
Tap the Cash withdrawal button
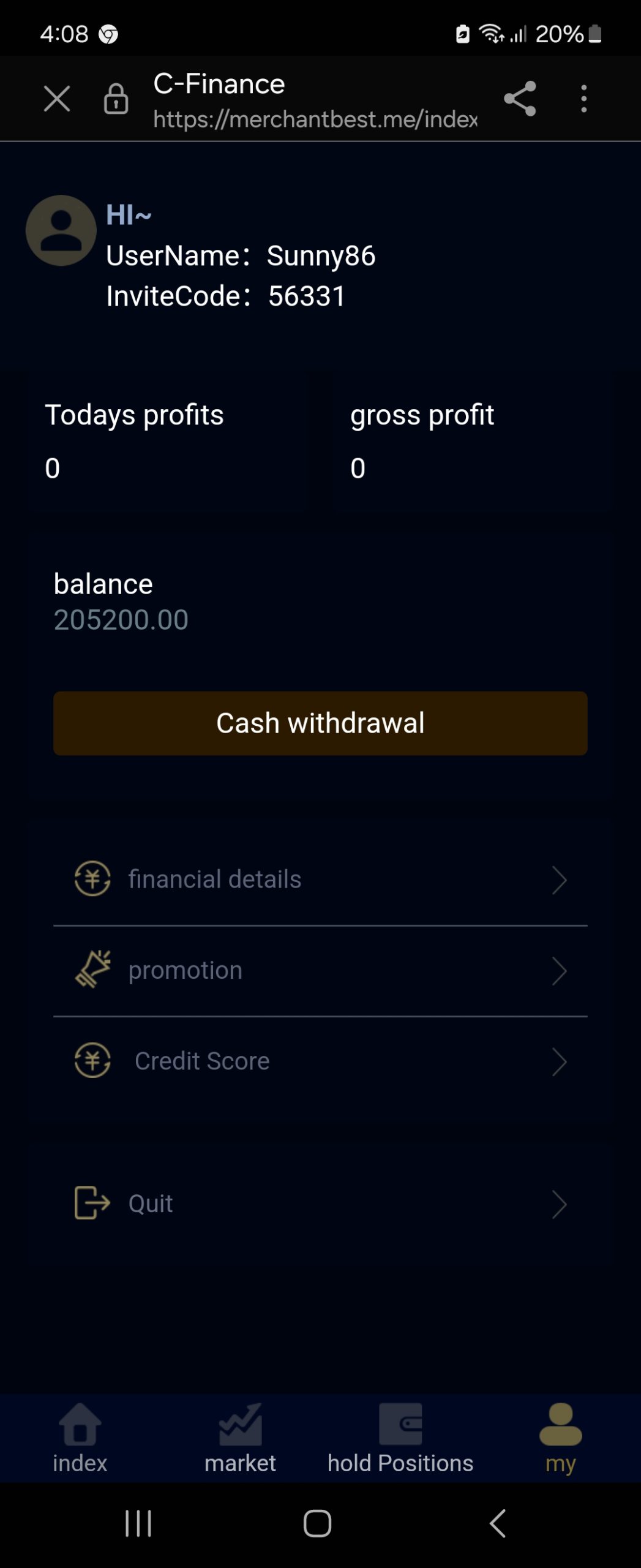(320, 723)
